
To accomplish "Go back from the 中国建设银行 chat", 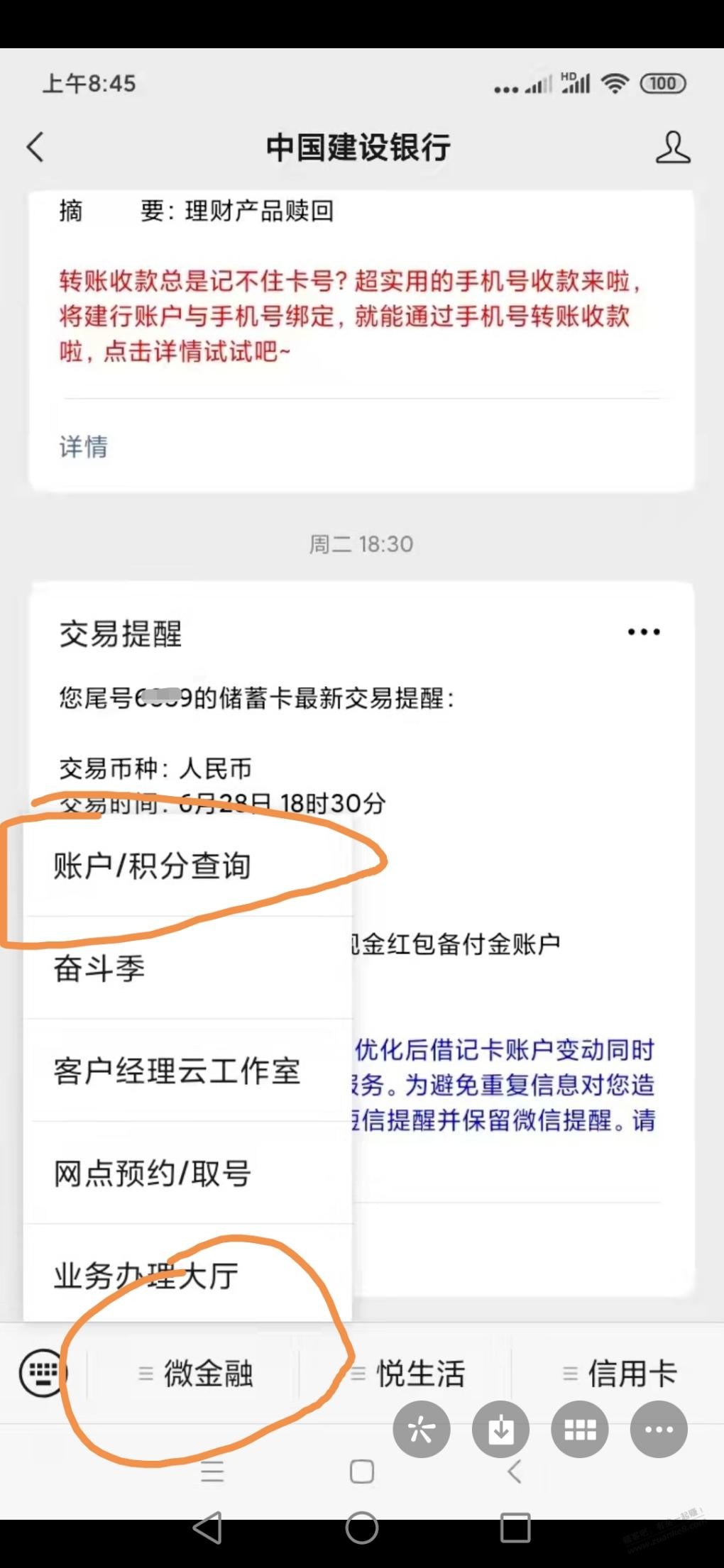I will [35, 148].
